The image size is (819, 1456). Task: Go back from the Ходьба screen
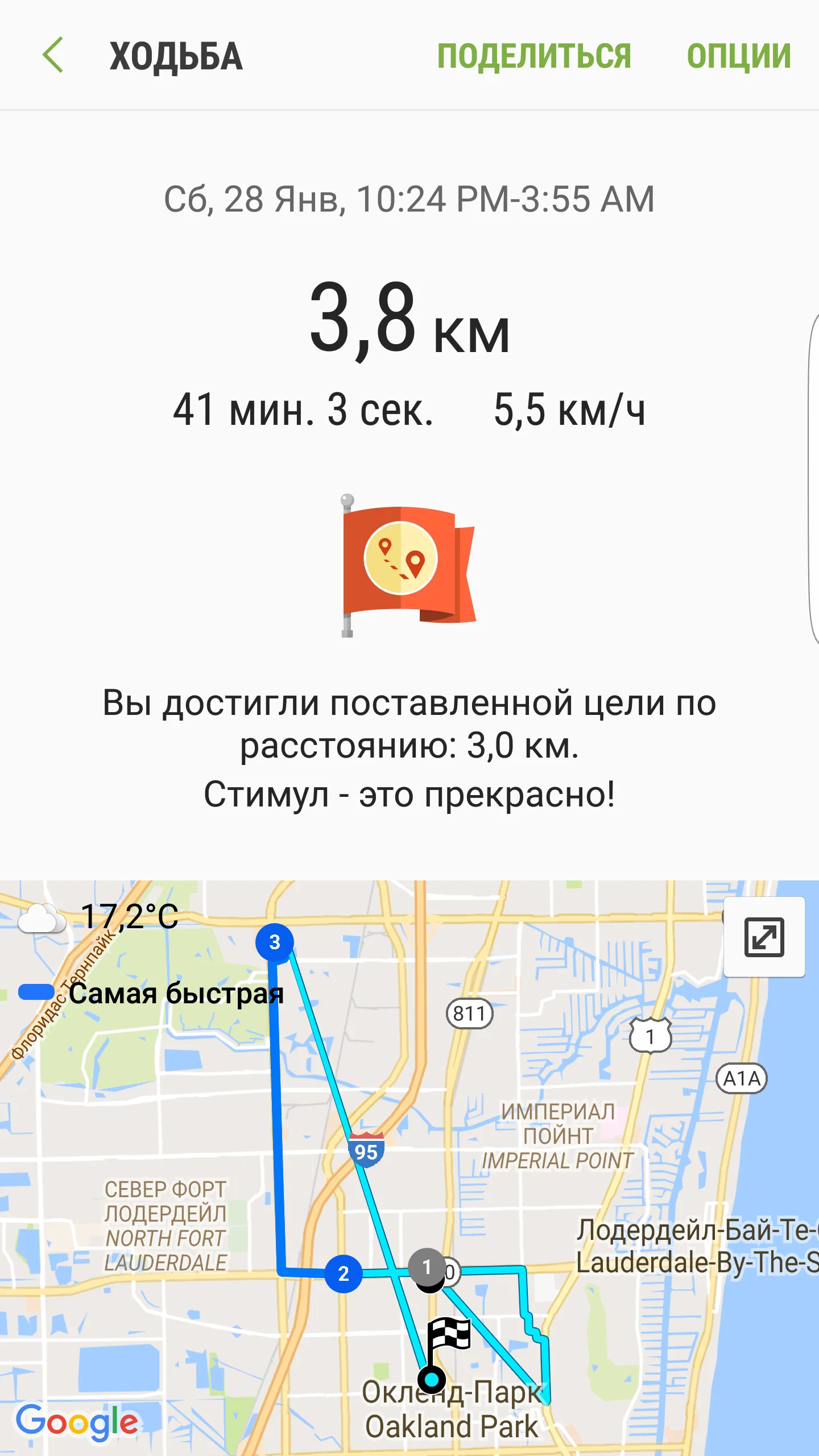[53, 56]
